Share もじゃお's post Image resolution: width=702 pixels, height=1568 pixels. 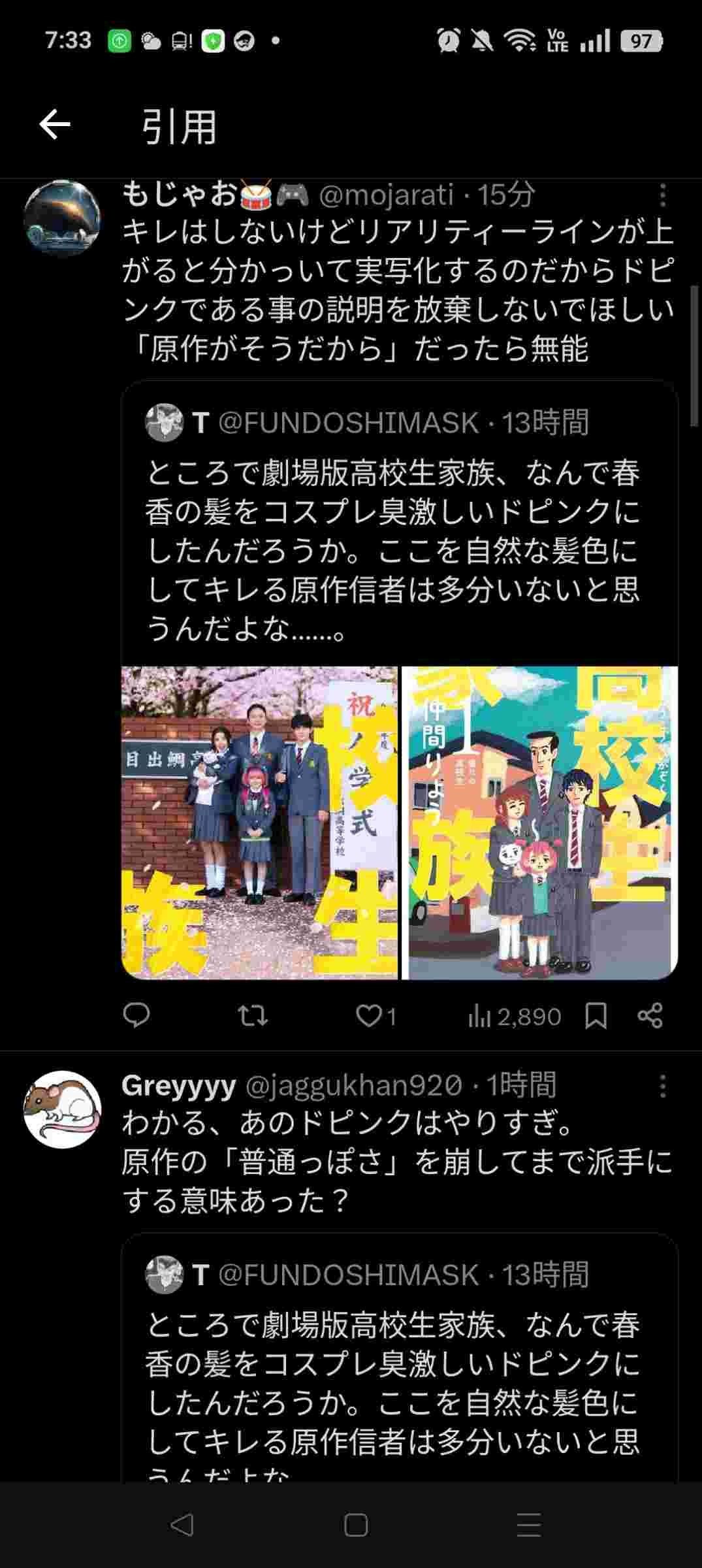[650, 1016]
